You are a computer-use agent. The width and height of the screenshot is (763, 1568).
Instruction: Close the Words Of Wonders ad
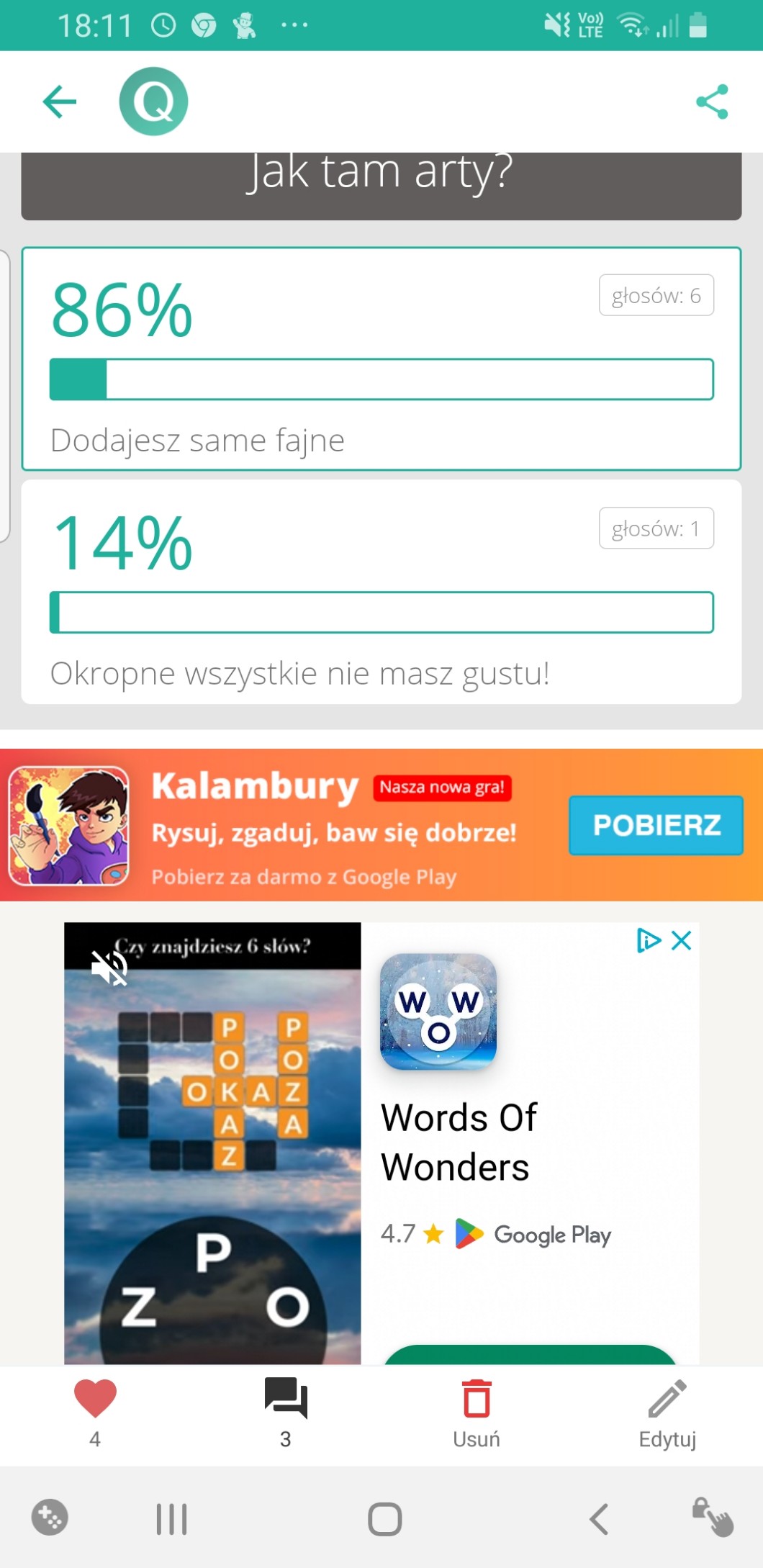pyautogui.click(x=681, y=940)
